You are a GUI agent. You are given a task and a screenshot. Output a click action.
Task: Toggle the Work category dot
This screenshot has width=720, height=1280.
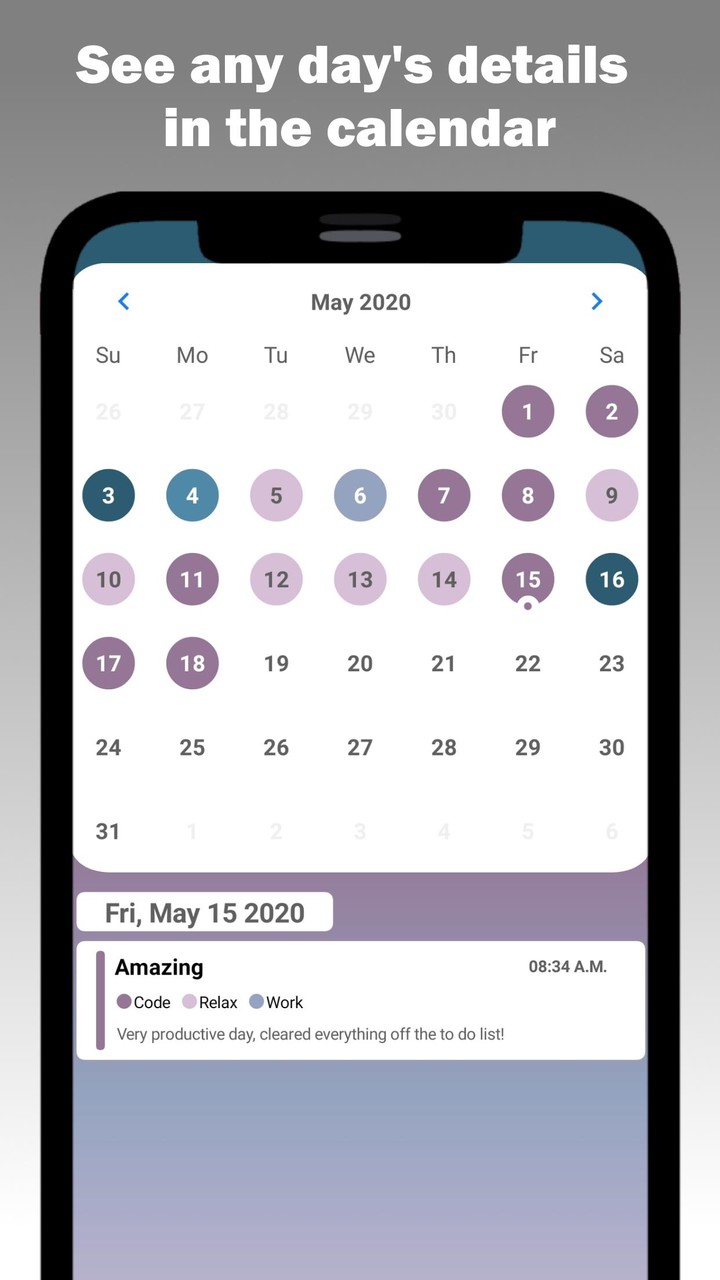click(x=257, y=1002)
